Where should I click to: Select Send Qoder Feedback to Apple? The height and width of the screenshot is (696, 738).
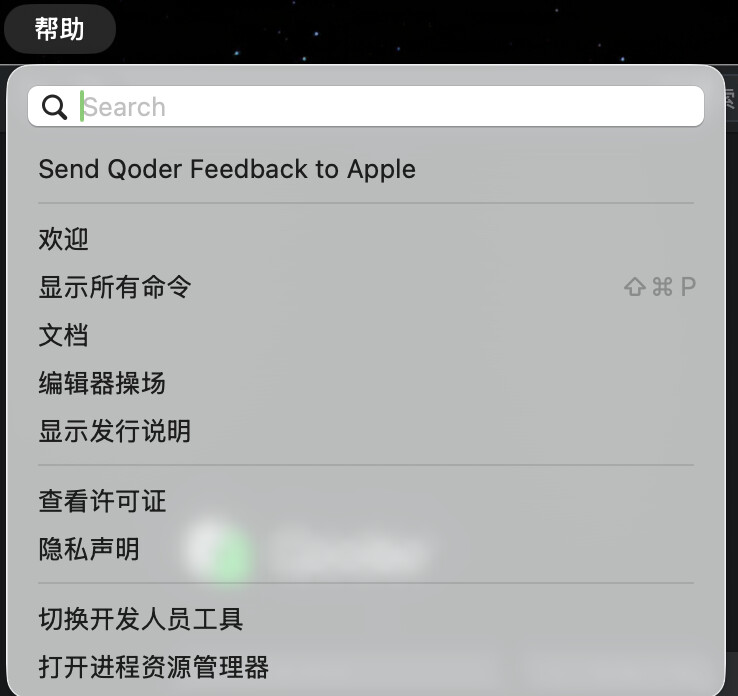click(x=227, y=169)
